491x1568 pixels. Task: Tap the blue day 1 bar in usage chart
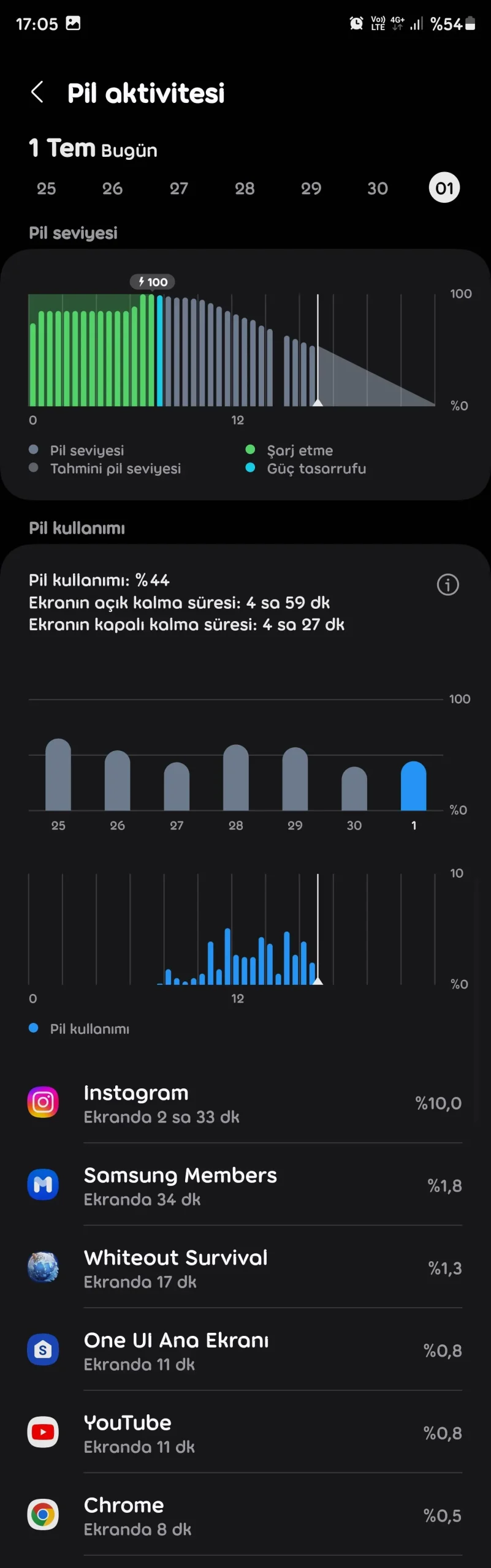[x=414, y=786]
